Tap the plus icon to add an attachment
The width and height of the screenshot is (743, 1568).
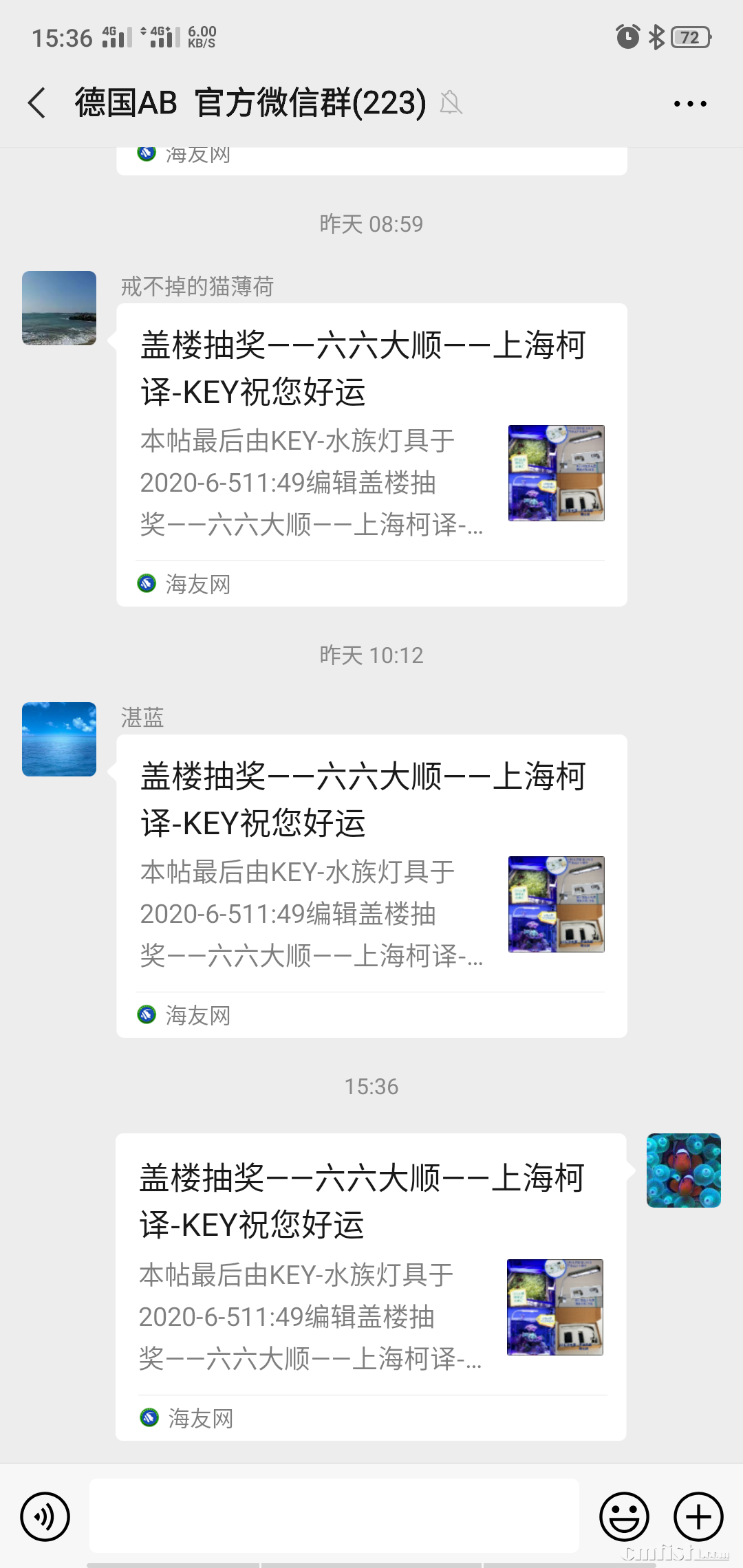(x=697, y=1516)
